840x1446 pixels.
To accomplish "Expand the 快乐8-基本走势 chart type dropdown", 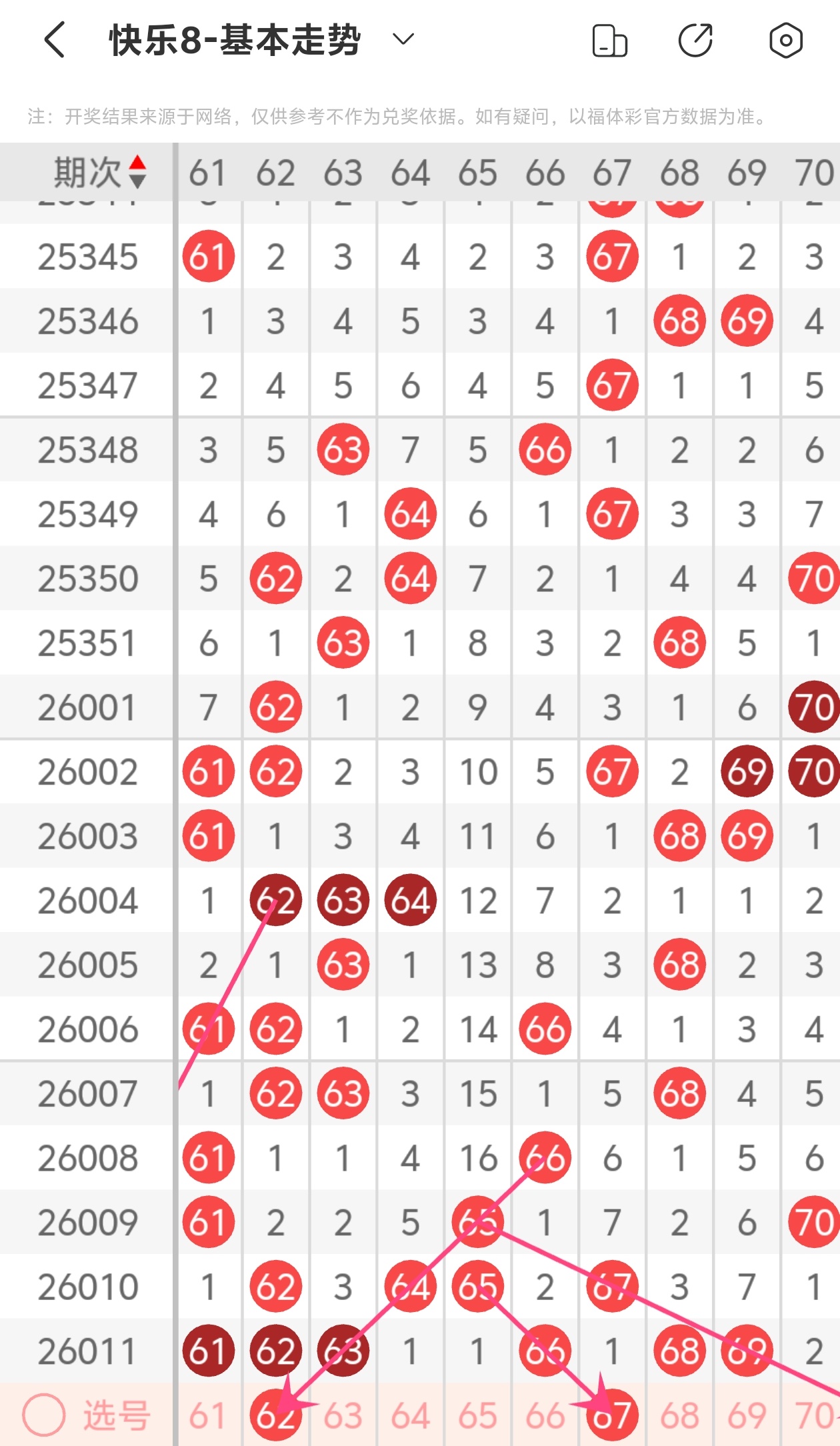I will pyautogui.click(x=403, y=40).
